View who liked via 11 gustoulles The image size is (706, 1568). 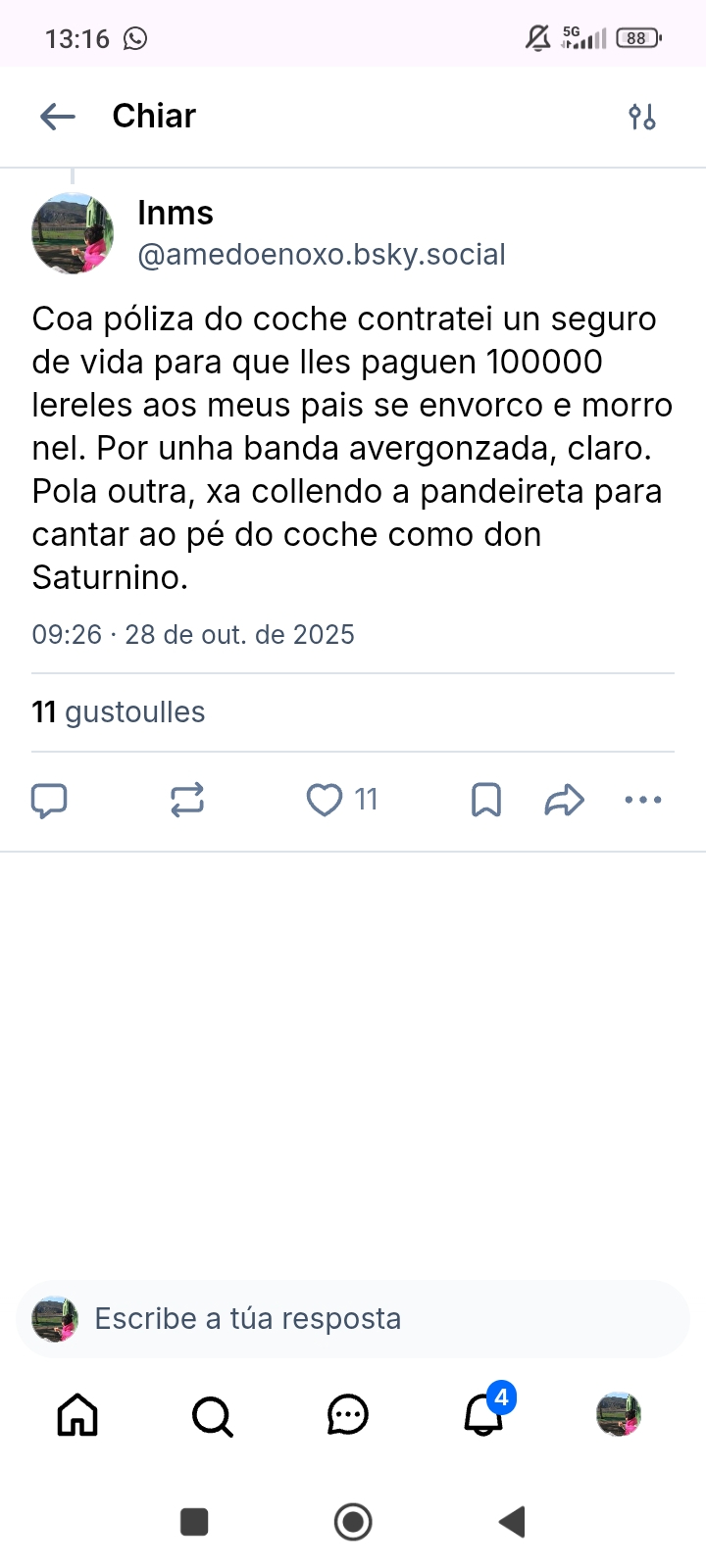pyautogui.click(x=119, y=712)
